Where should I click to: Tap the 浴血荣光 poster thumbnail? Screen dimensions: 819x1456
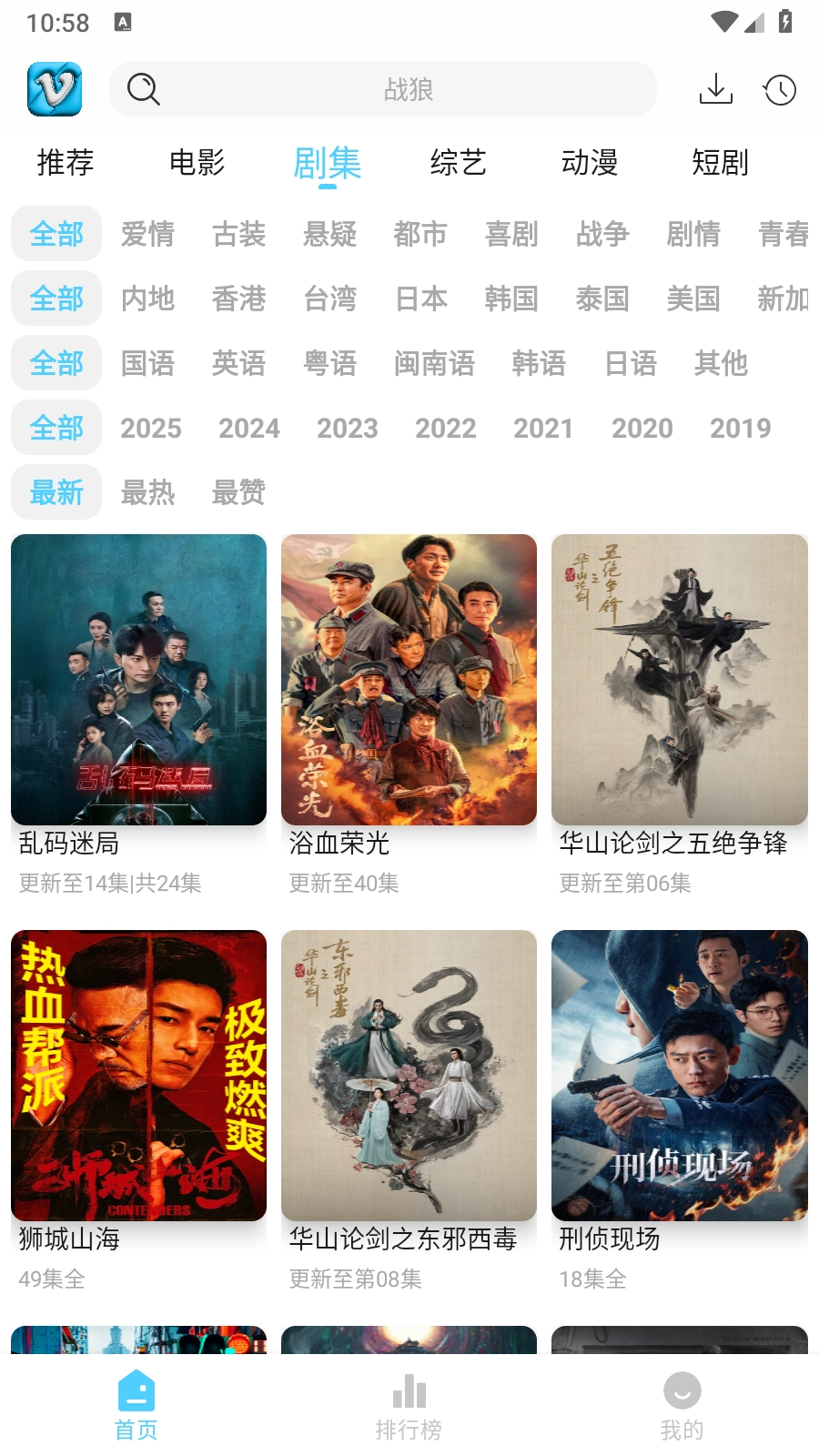(409, 679)
